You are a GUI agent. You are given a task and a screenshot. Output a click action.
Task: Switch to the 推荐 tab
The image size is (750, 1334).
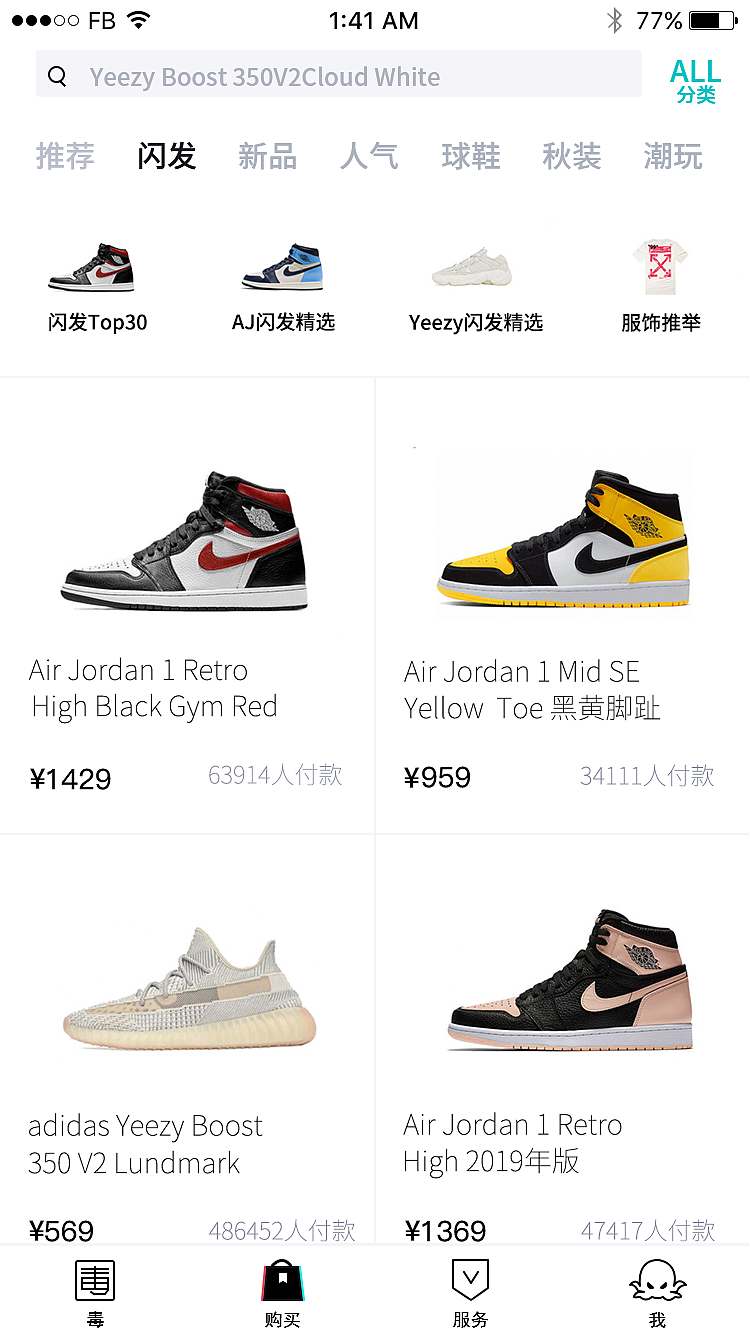point(65,156)
